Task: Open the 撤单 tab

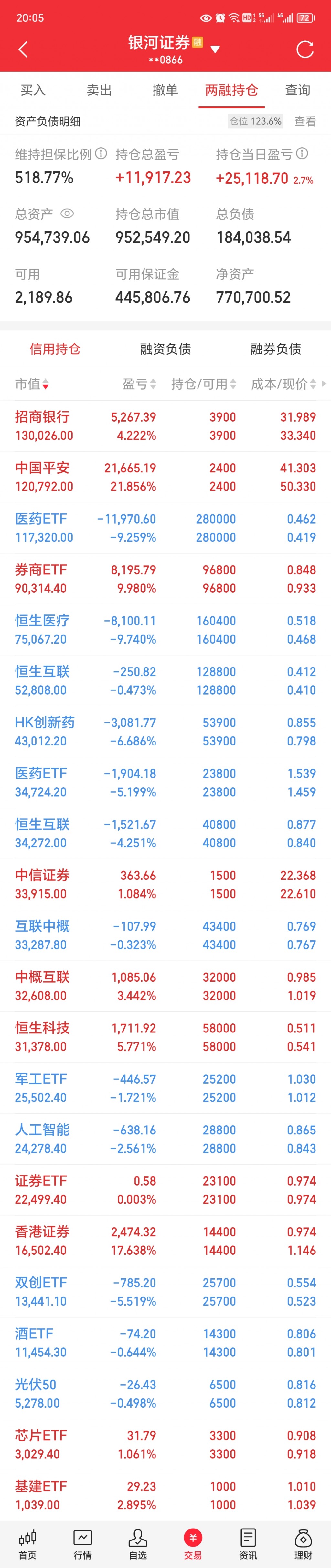Action: (165, 90)
